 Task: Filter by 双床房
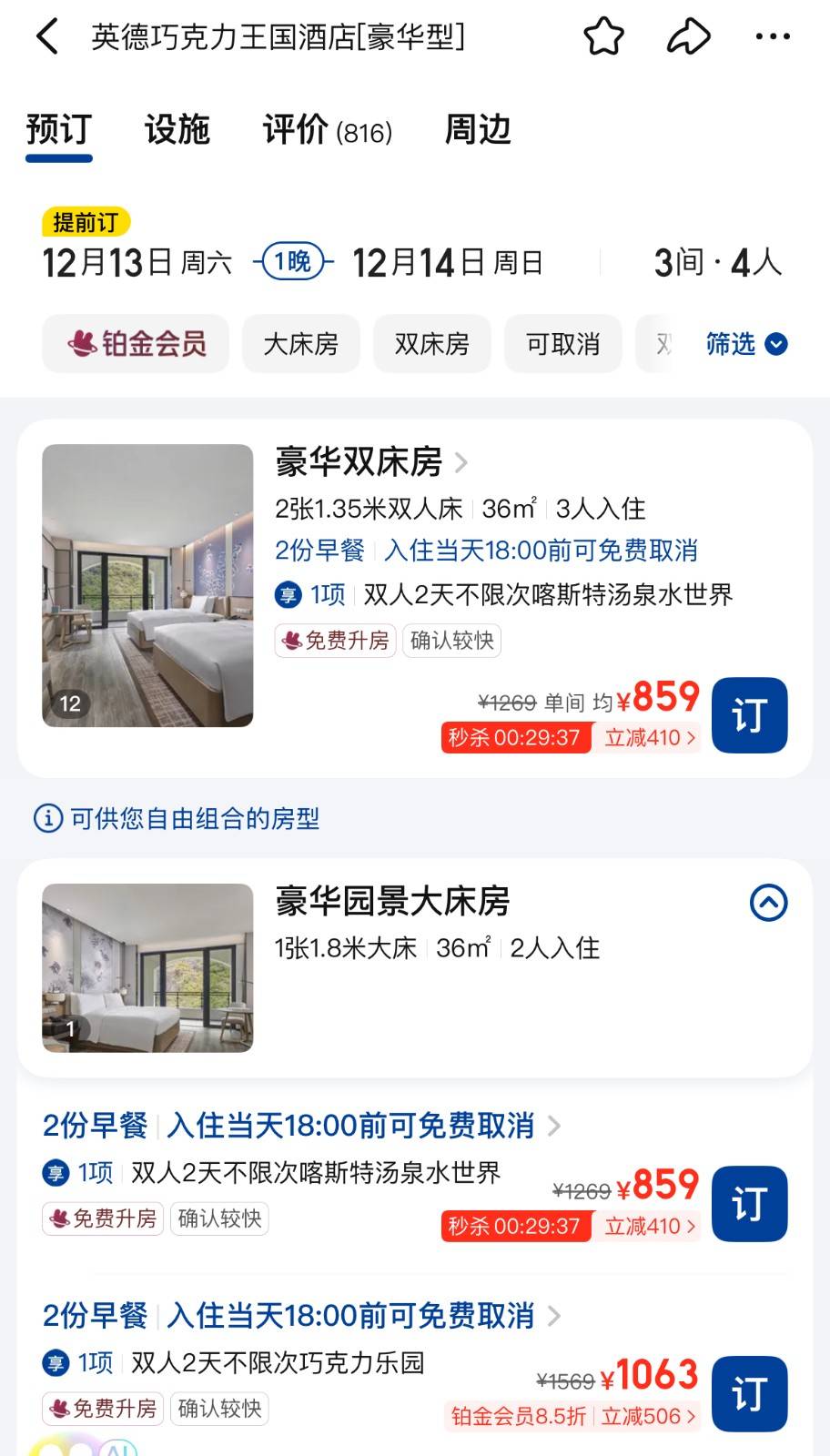(431, 344)
